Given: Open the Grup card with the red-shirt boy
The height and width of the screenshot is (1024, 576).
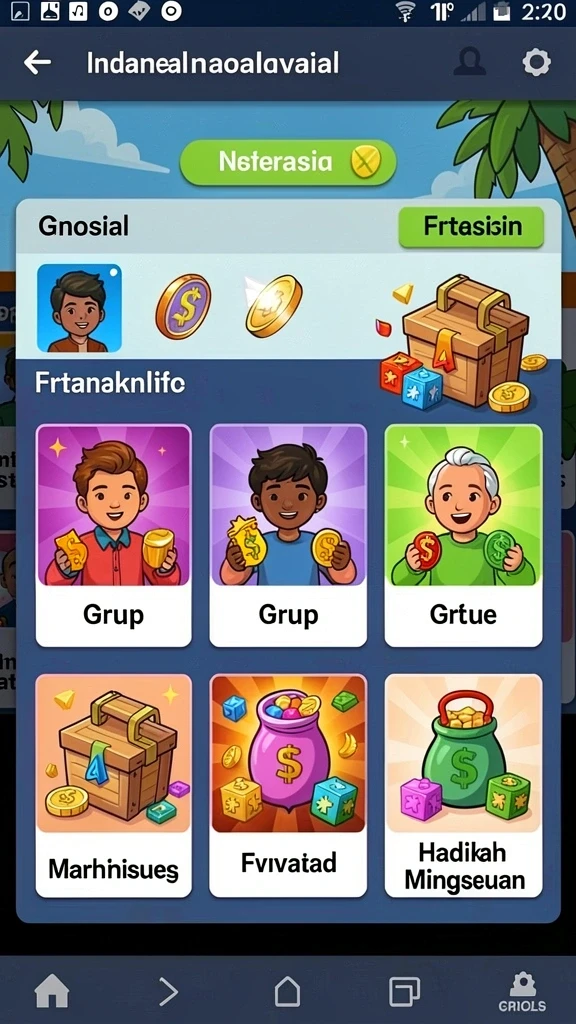Looking at the screenshot, I should tap(114, 536).
